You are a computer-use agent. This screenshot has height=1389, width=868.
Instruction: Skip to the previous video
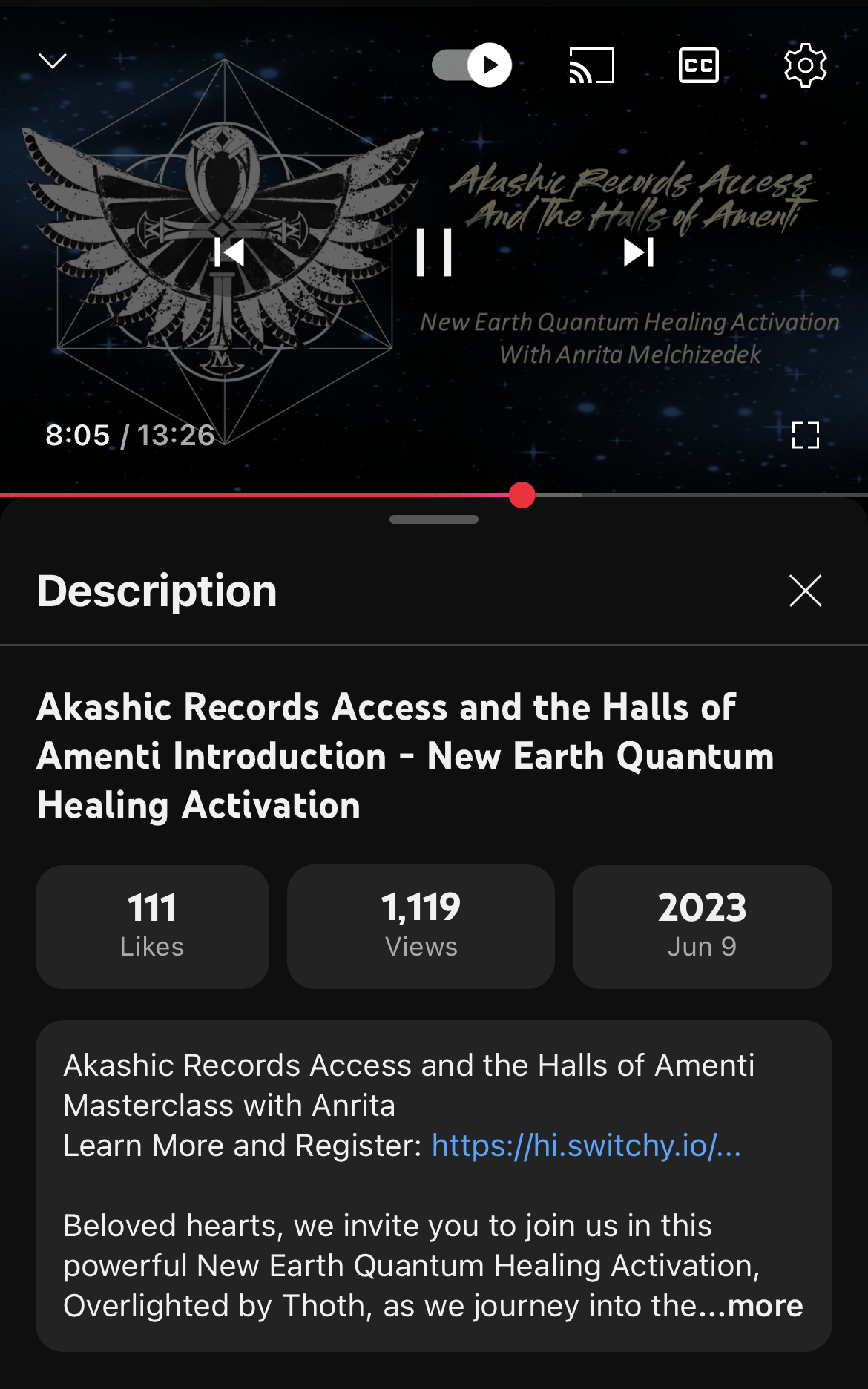(229, 252)
